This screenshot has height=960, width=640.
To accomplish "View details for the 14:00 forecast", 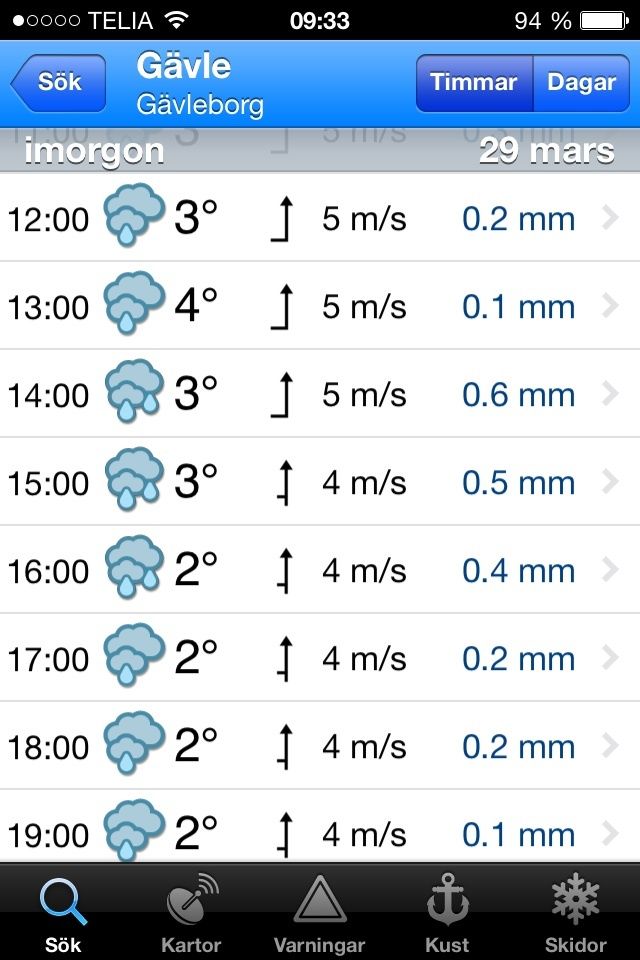I will pos(320,394).
